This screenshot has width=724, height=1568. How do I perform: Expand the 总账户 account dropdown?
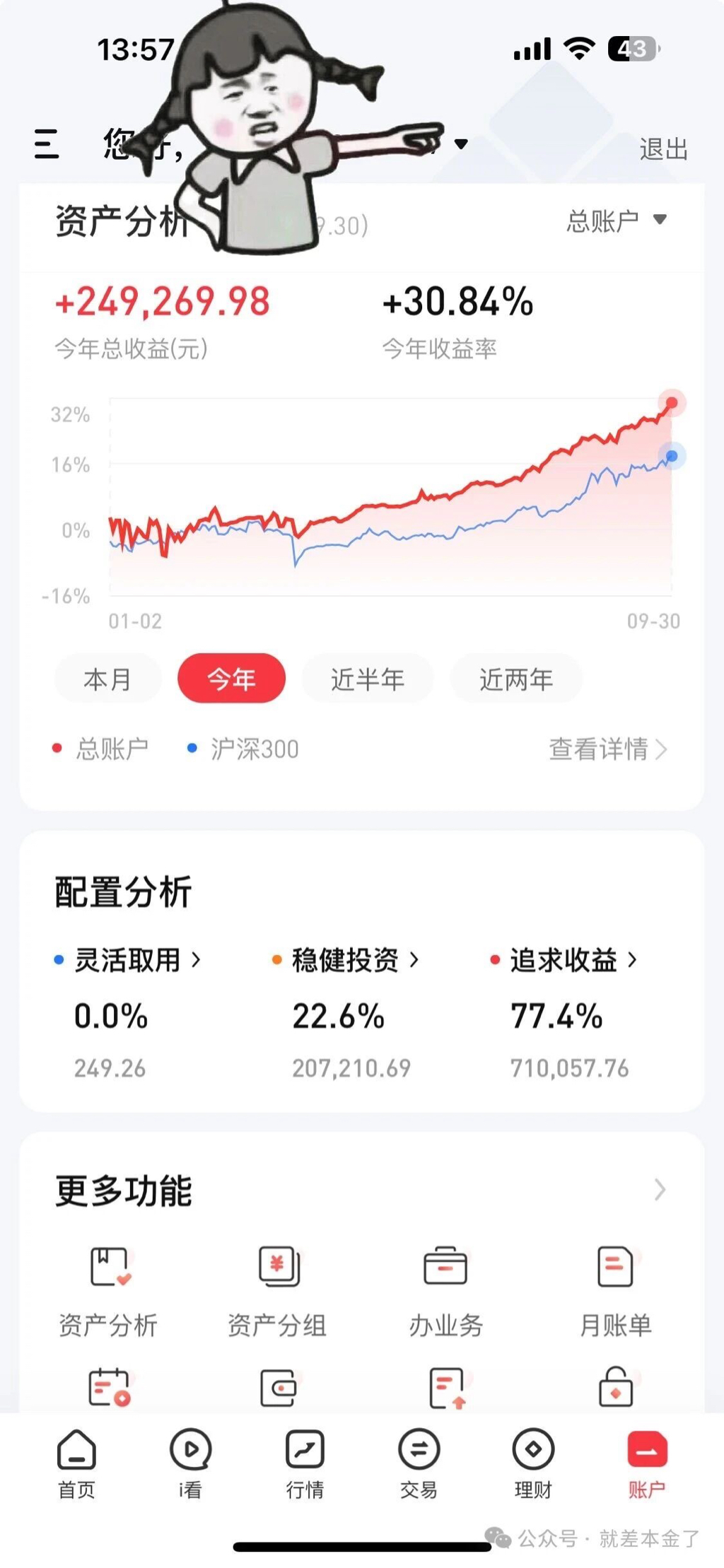[616, 221]
